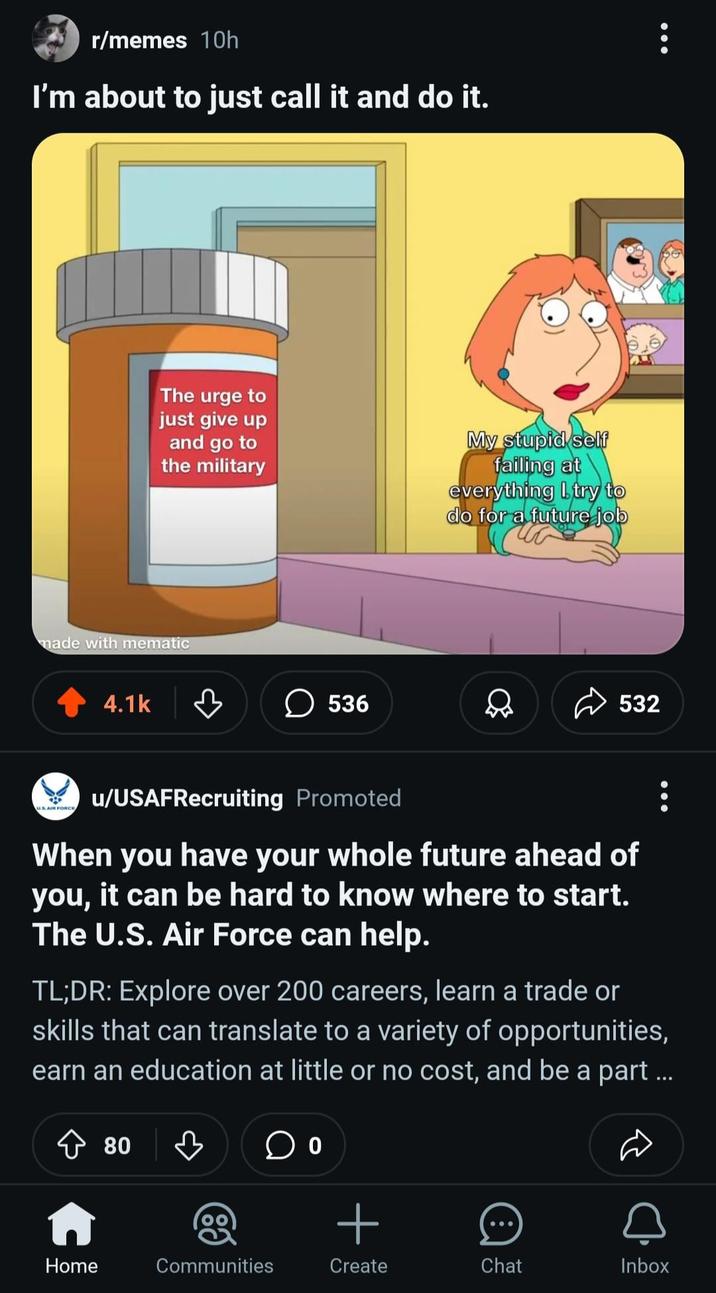This screenshot has width=716, height=1293.
Task: Upvote the USAFRecruiting promoted post
Action: click(x=73, y=1145)
